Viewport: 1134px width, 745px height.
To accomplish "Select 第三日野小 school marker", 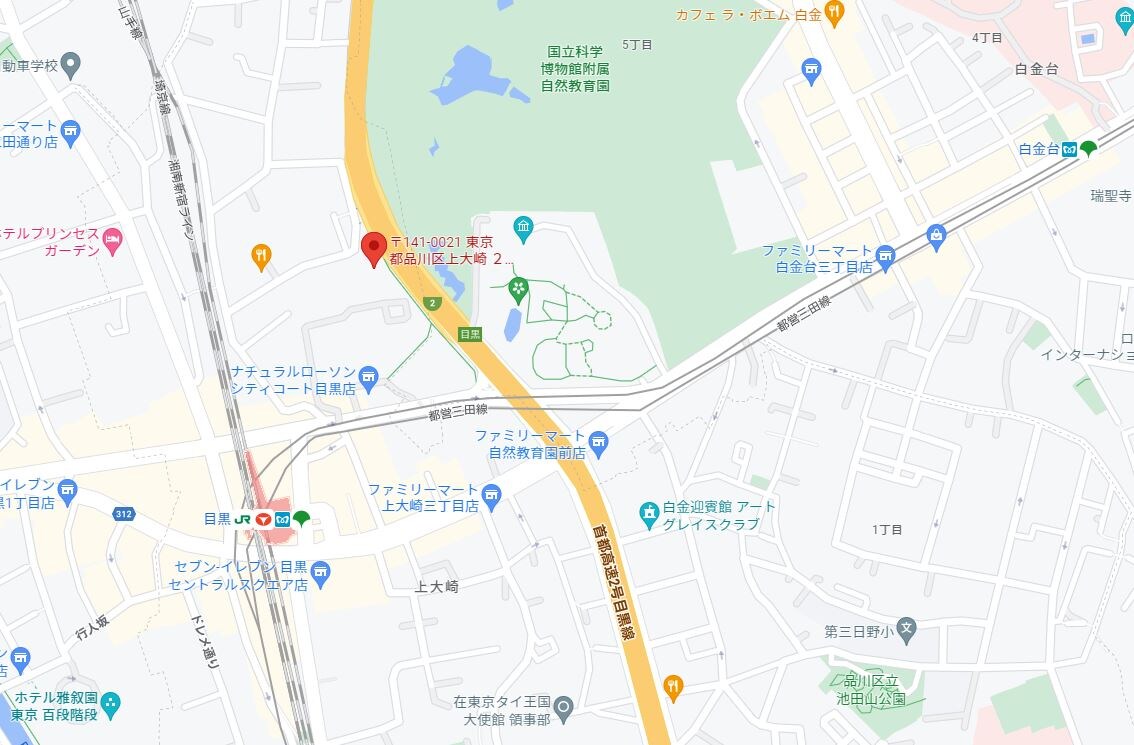I will point(905,630).
